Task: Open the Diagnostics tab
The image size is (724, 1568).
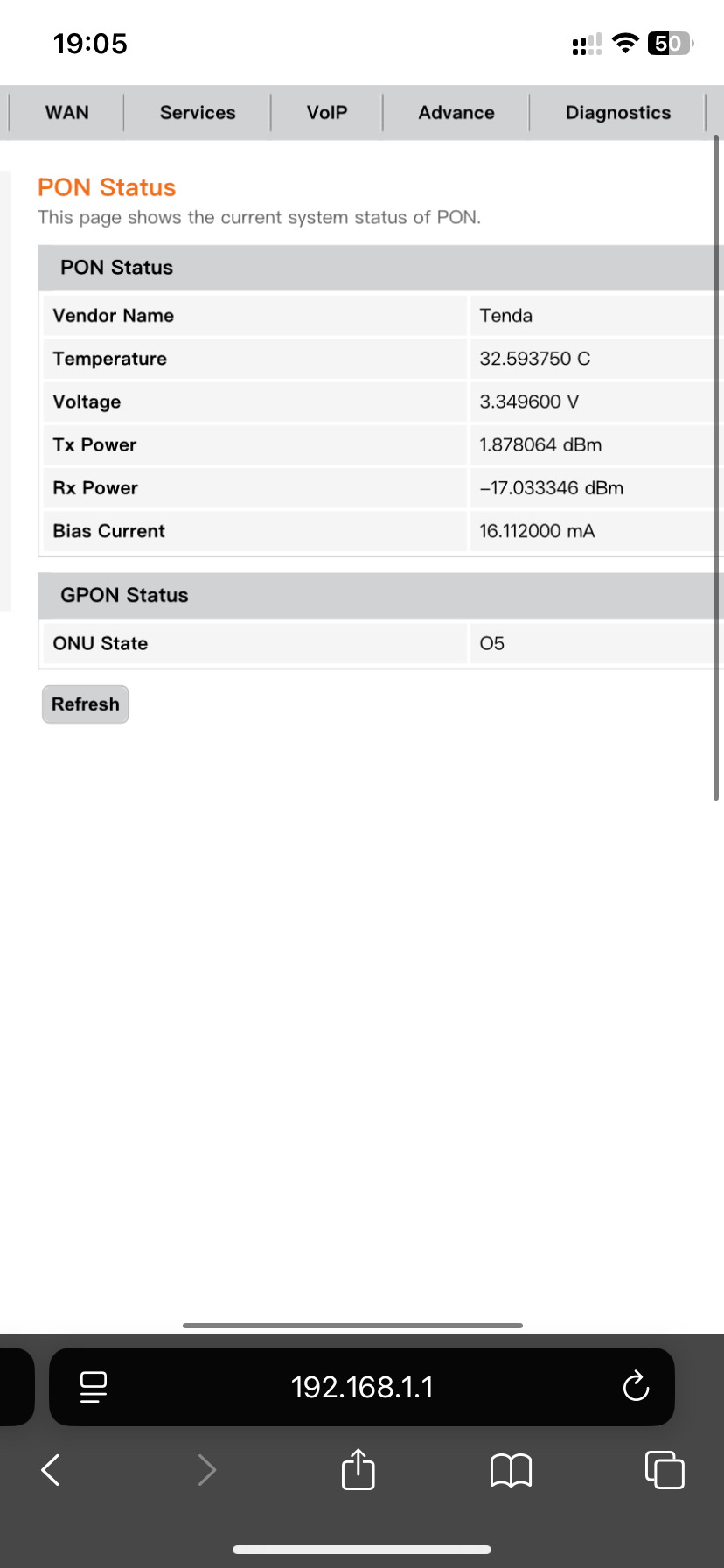Action: coord(618,113)
